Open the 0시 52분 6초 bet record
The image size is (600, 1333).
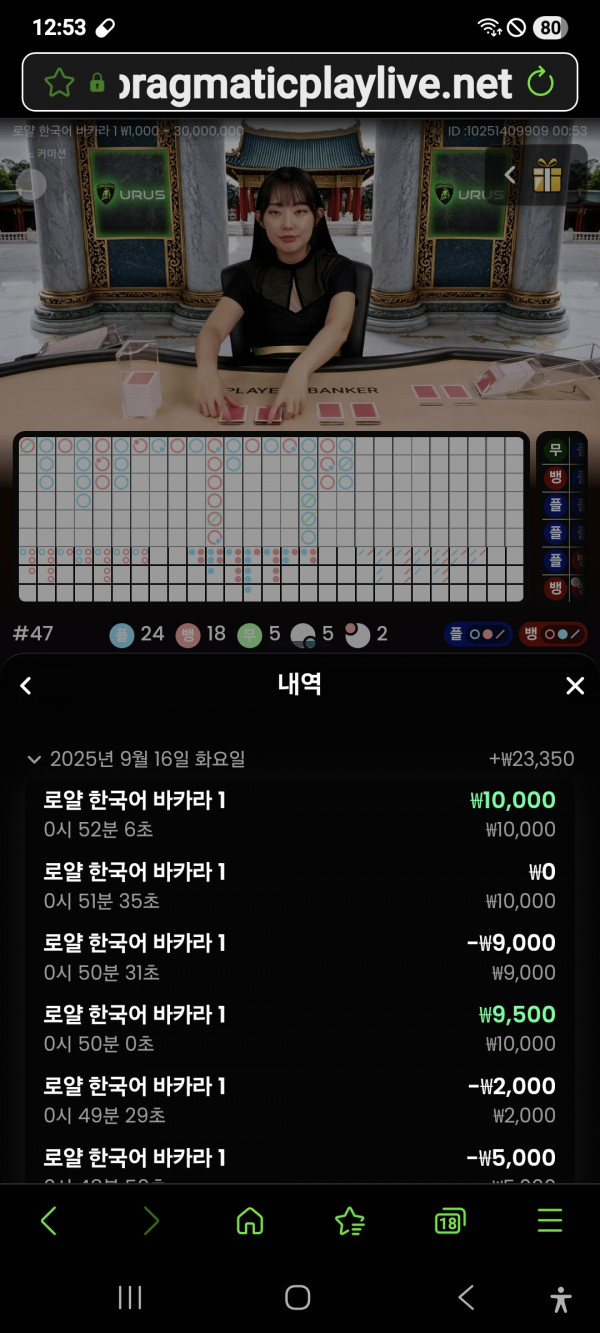pos(300,814)
